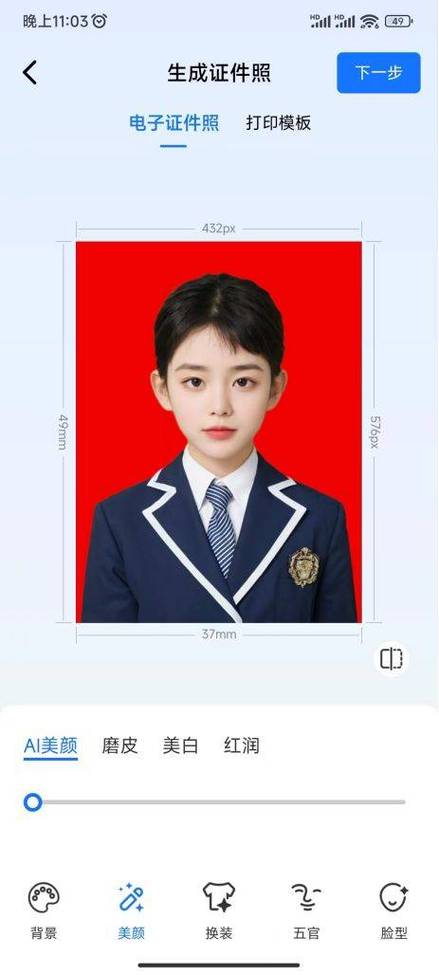Tap the before/after compare icon
This screenshot has width=439, height=975.
tap(392, 658)
